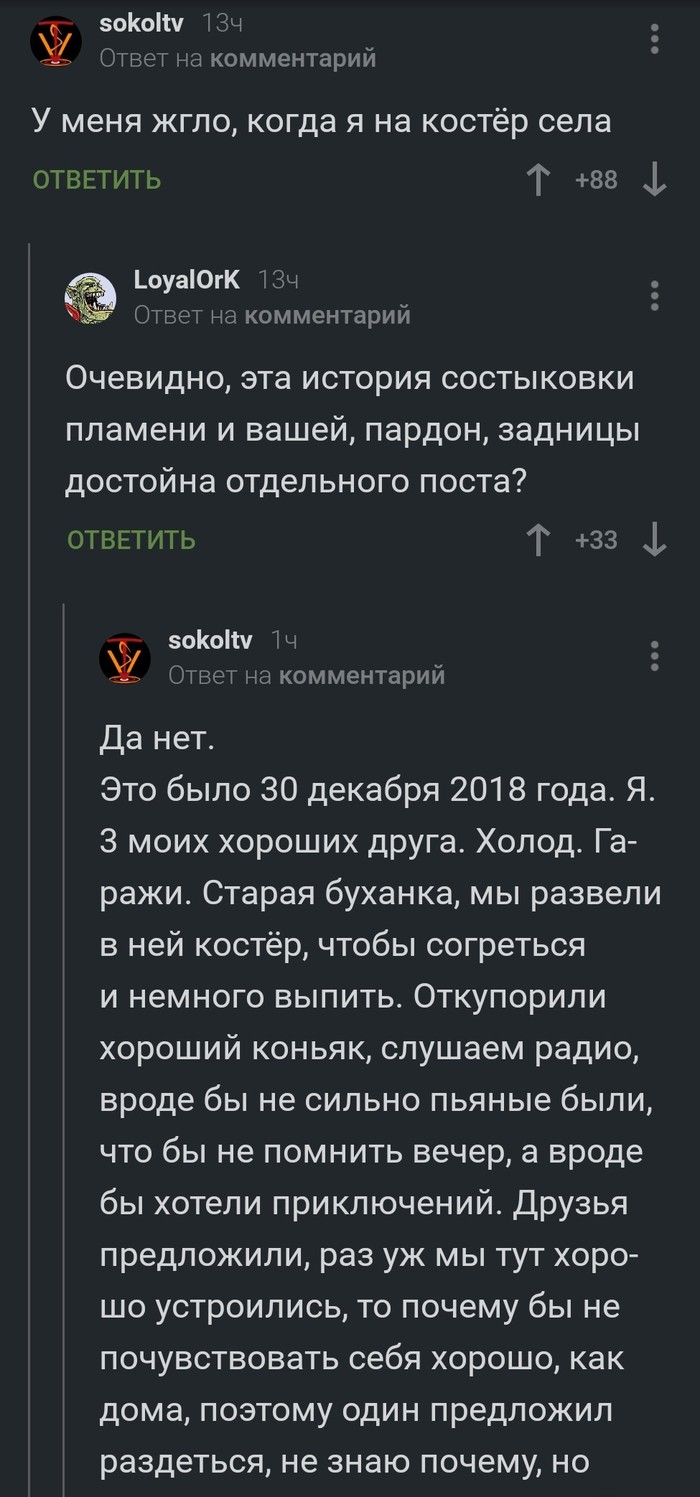Open overflow menu on sokoltv's top comment
Image resolution: width=700 pixels, height=1497 pixels.
tap(655, 38)
